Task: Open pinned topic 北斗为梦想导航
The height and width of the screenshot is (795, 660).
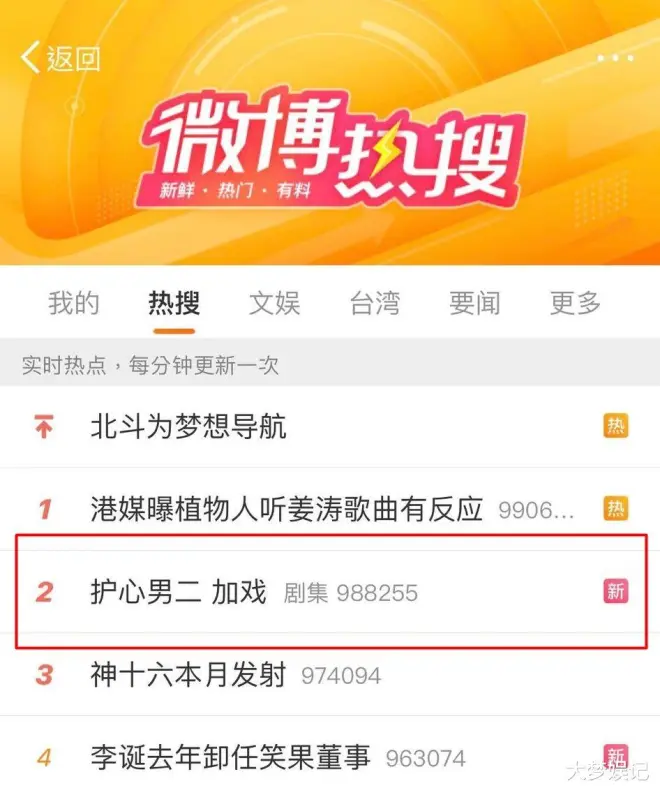Action: point(188,427)
